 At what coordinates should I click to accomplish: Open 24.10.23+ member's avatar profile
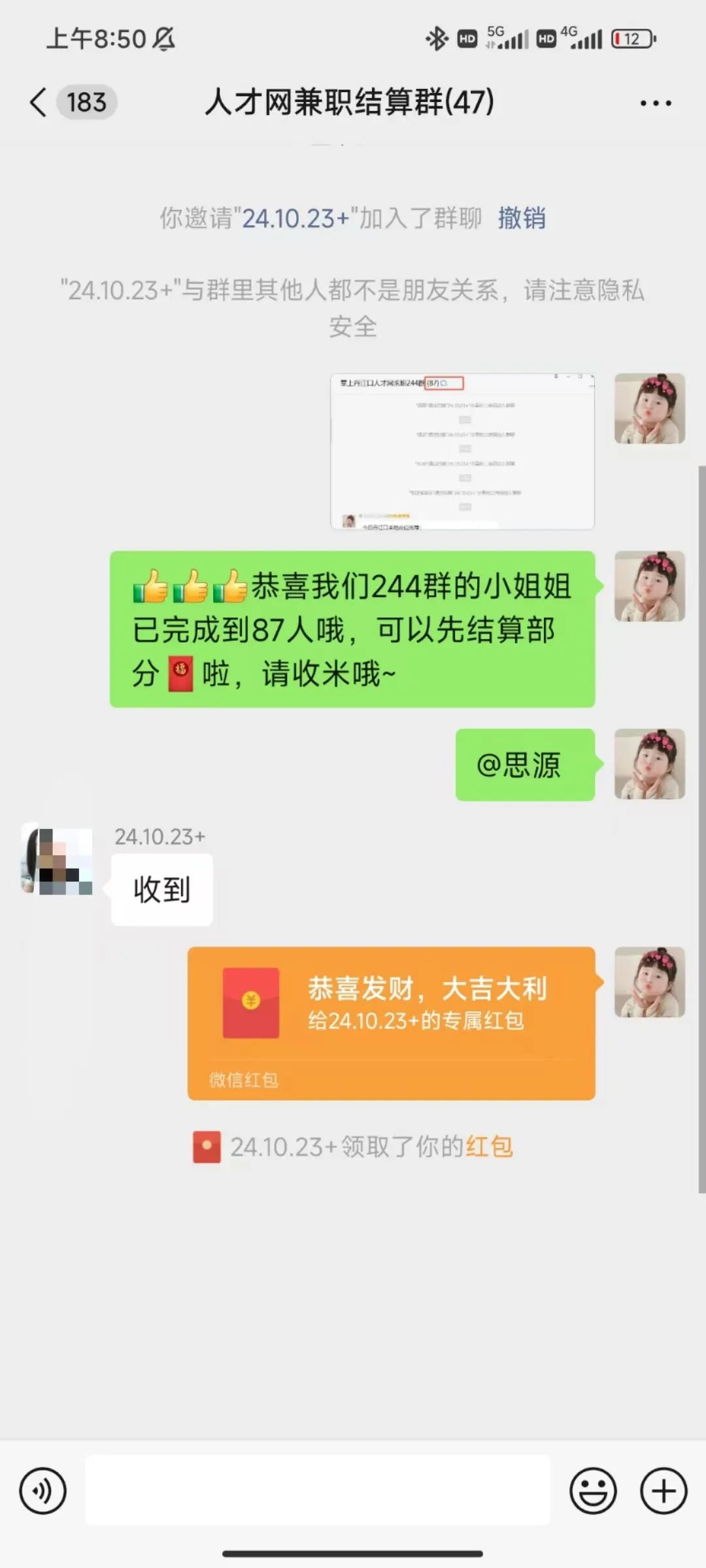(57, 859)
